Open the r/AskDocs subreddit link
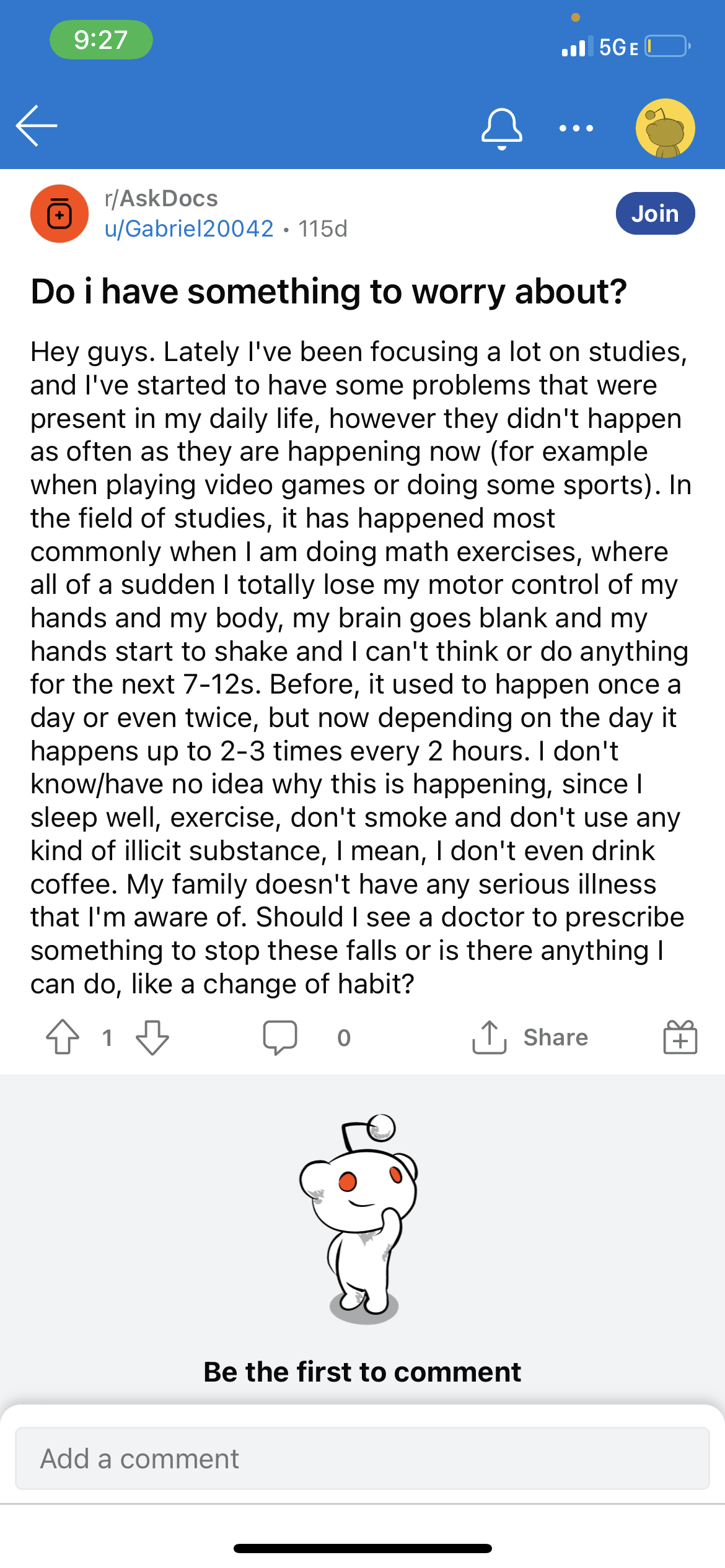The height and width of the screenshot is (1568, 725). point(161,199)
